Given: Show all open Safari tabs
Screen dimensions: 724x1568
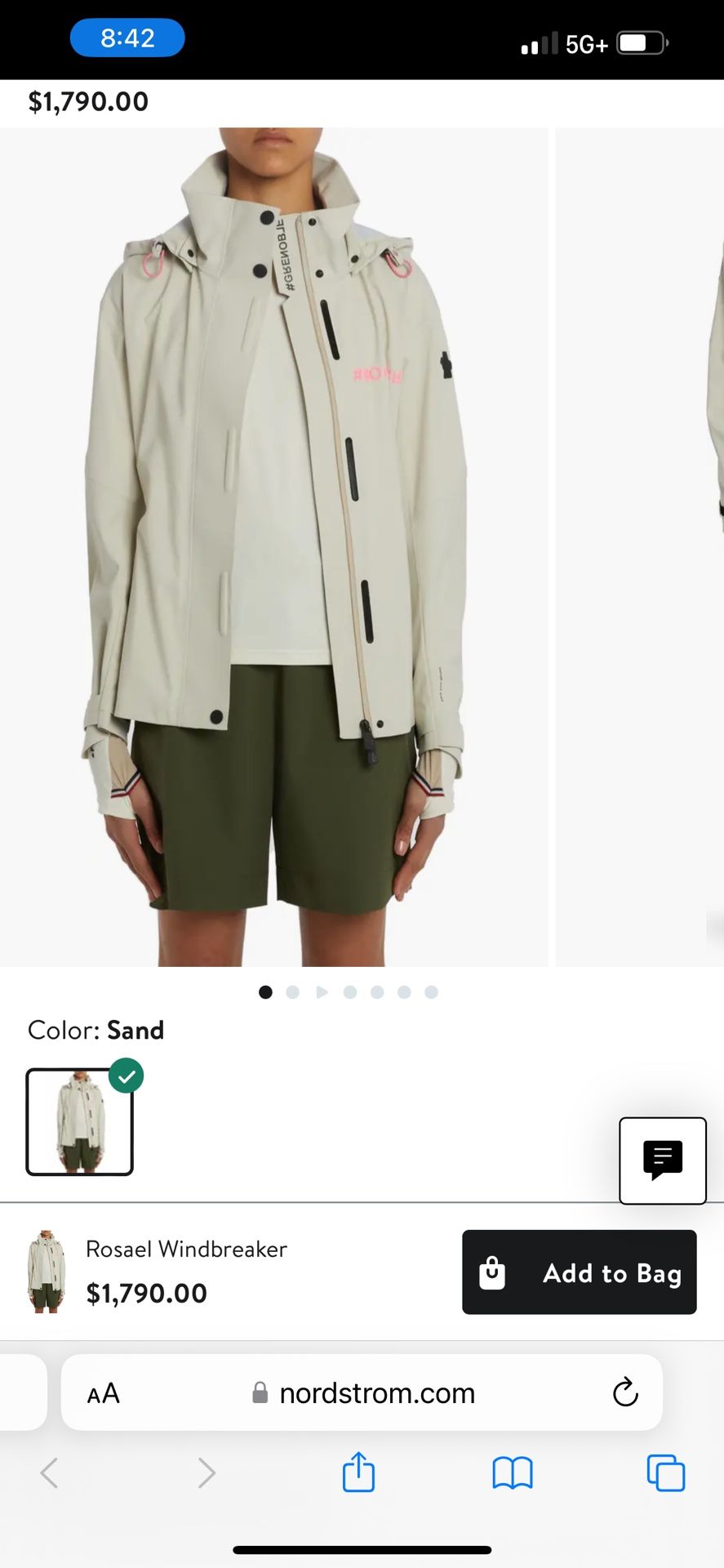Looking at the screenshot, I should point(666,1472).
